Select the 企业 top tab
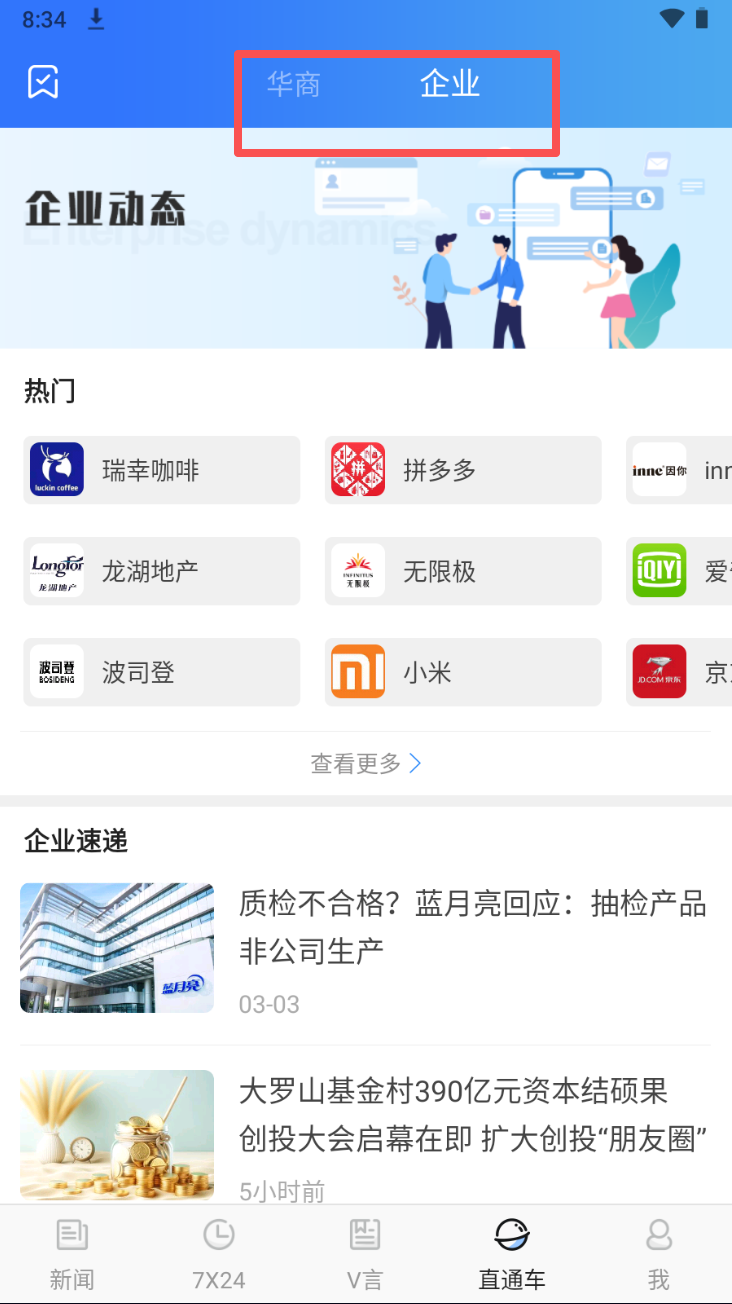This screenshot has width=732, height=1304. pyautogui.click(x=450, y=84)
